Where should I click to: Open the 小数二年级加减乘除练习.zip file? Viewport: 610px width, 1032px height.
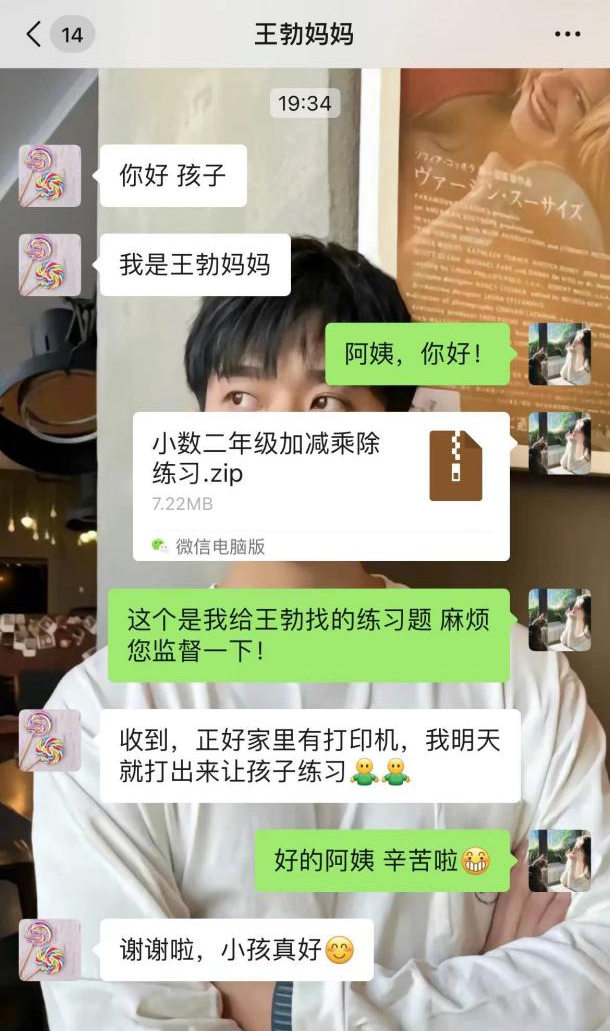(x=321, y=486)
